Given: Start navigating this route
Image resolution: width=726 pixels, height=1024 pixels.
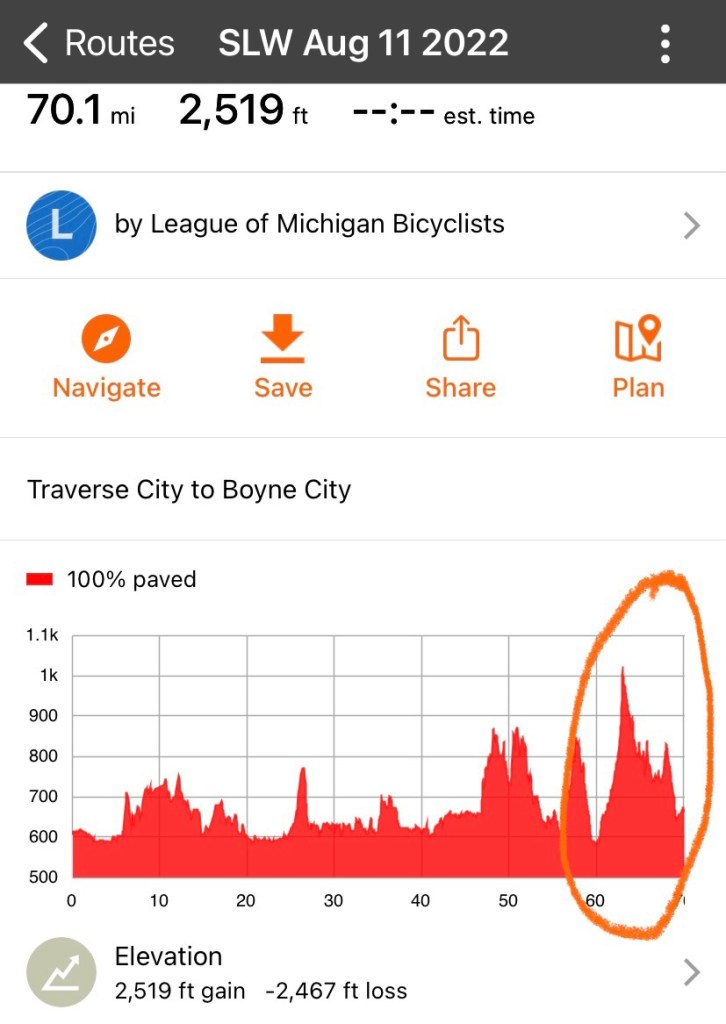Looking at the screenshot, I should pyautogui.click(x=106, y=358).
